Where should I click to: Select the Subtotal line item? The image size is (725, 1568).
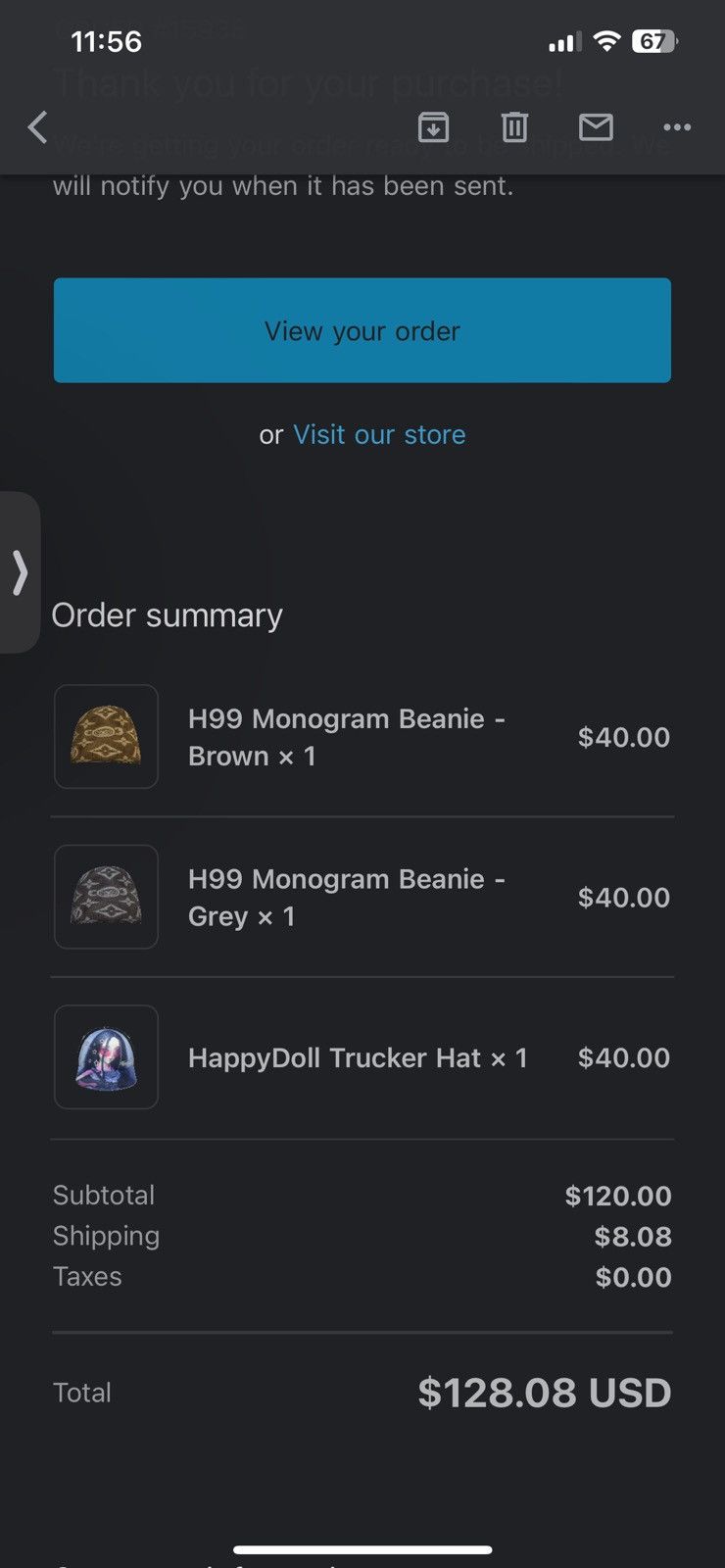(103, 1195)
